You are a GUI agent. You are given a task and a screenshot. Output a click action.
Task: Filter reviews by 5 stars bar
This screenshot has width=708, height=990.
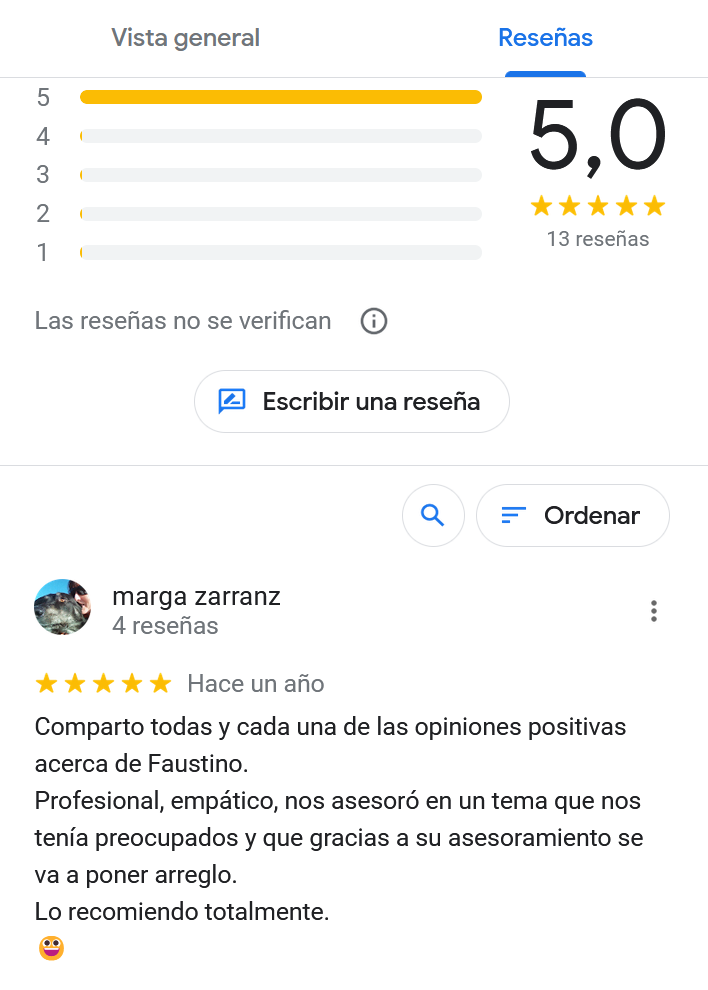pyautogui.click(x=280, y=97)
